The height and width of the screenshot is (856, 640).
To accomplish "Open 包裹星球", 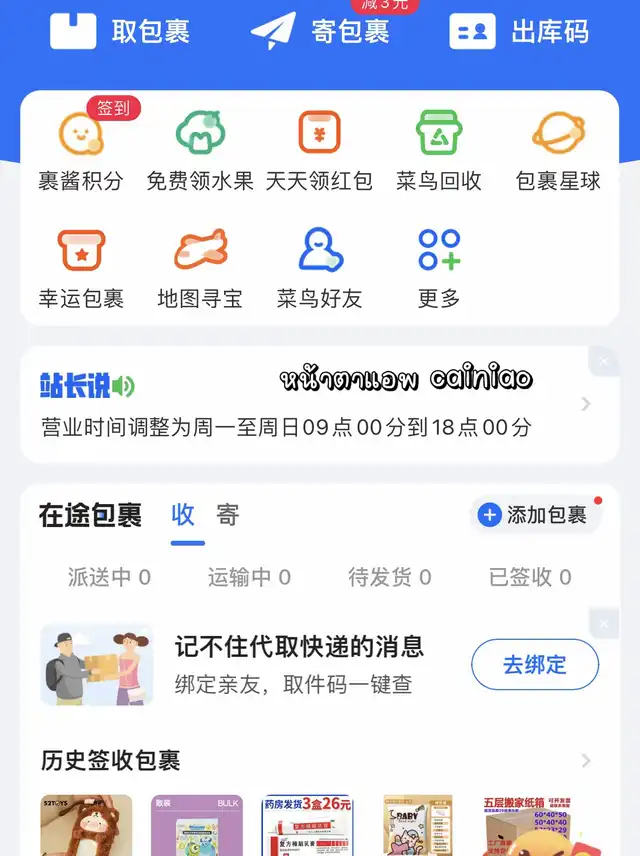I will [558, 152].
